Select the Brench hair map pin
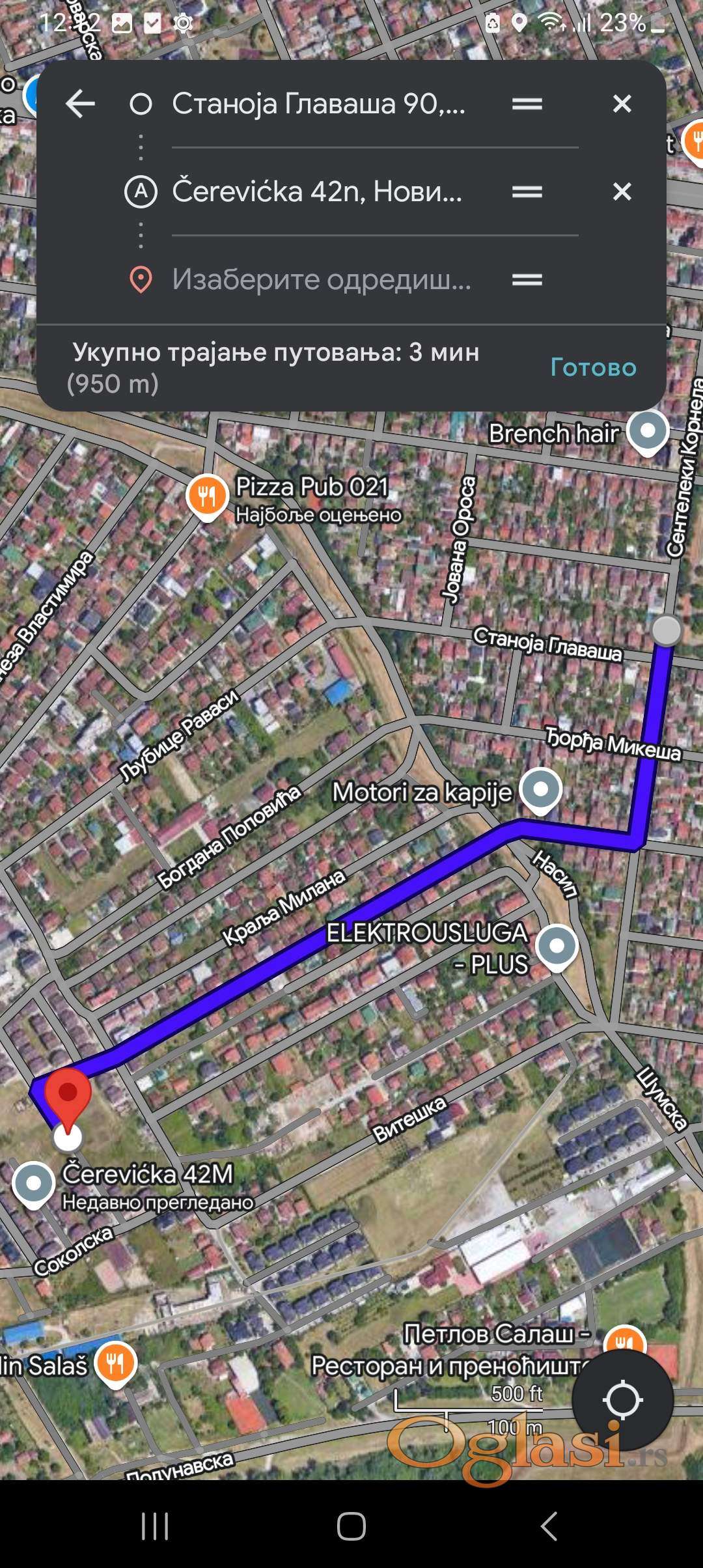Screen dimensions: 703x1568 (648, 432)
